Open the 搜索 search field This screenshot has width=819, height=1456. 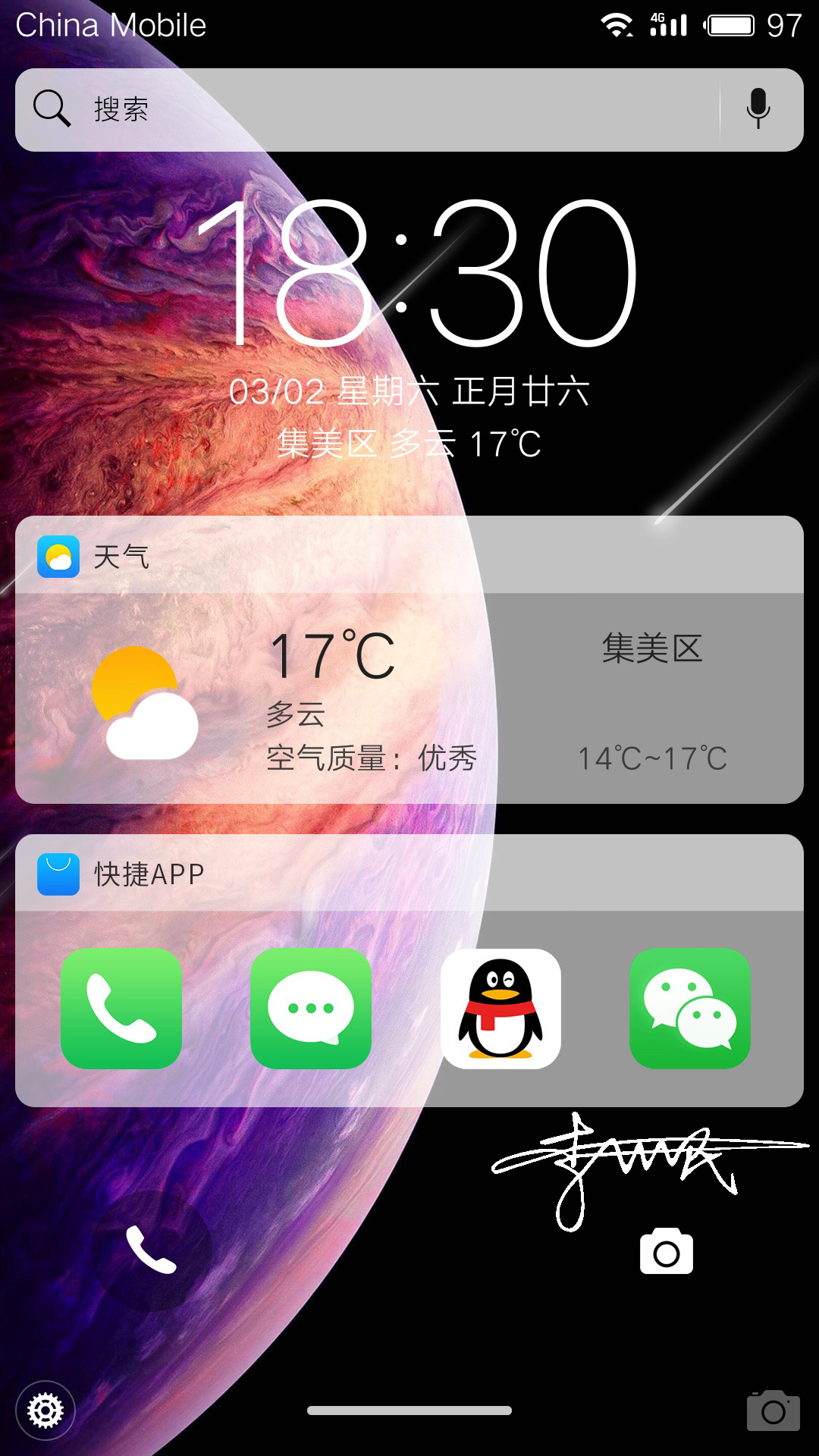pyautogui.click(x=368, y=110)
